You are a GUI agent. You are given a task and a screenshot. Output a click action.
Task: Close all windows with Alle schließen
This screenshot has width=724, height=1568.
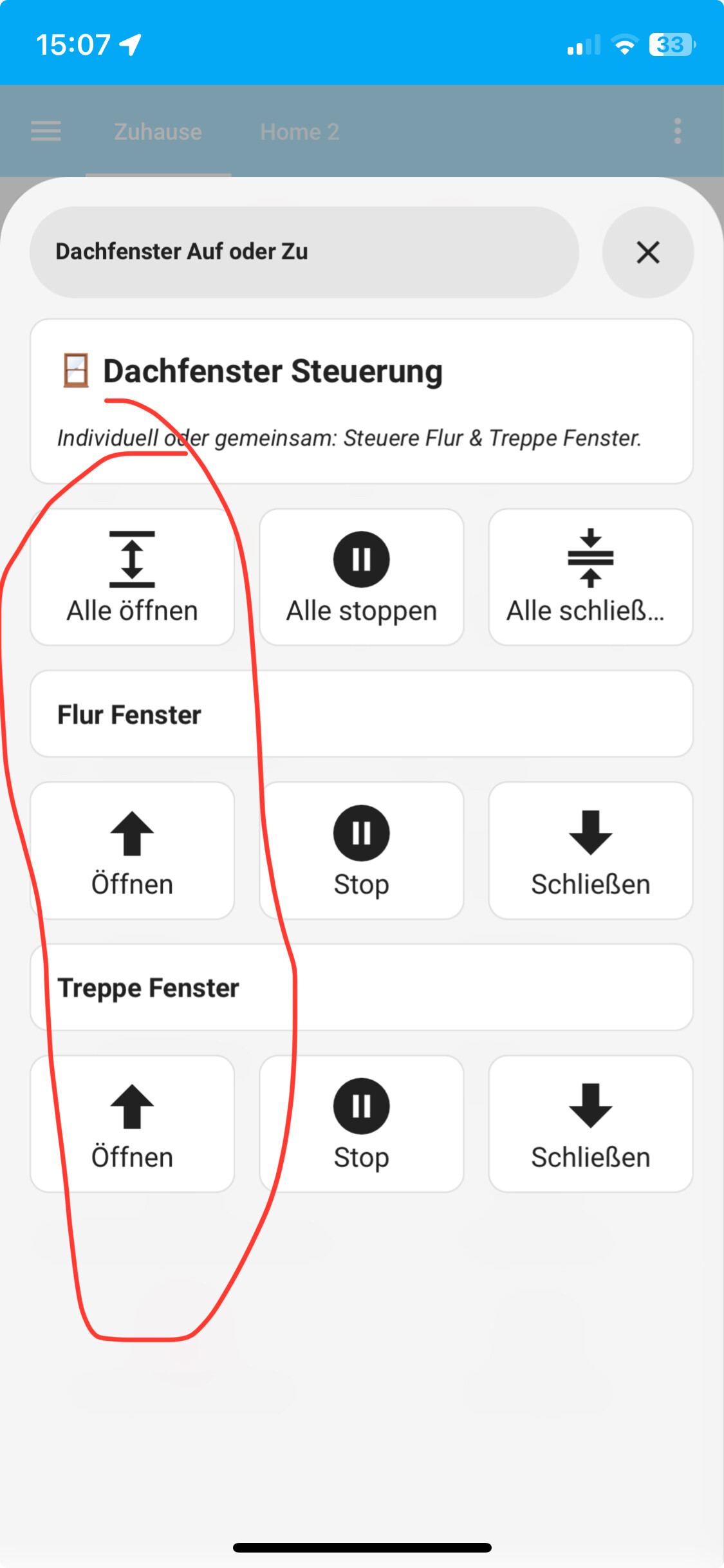click(590, 577)
